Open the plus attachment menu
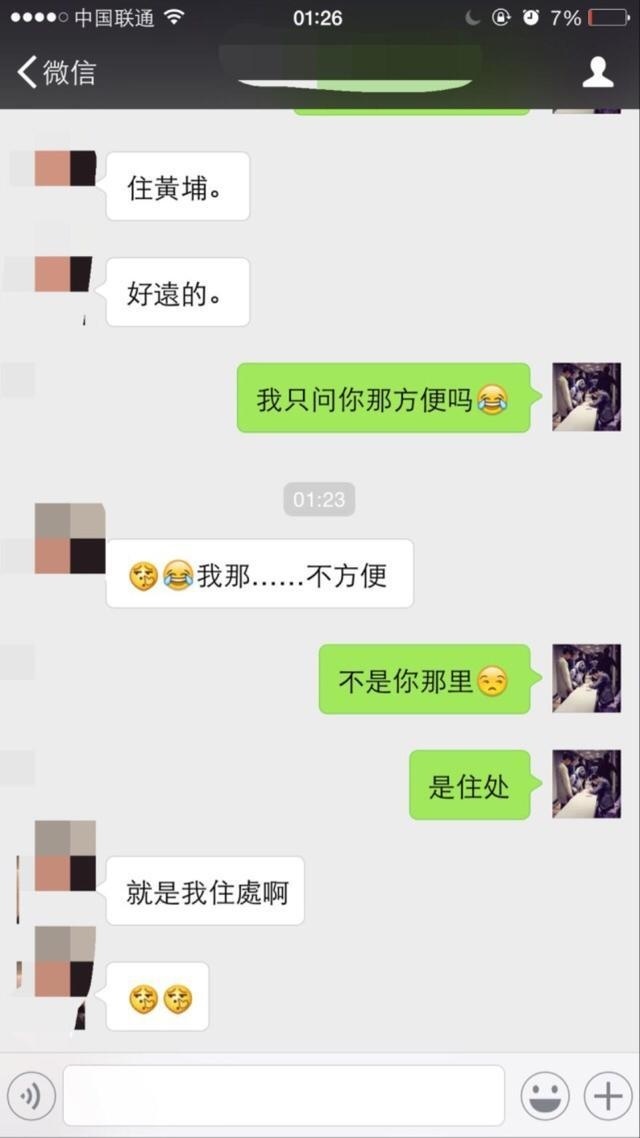The width and height of the screenshot is (640, 1138). 608,1096
